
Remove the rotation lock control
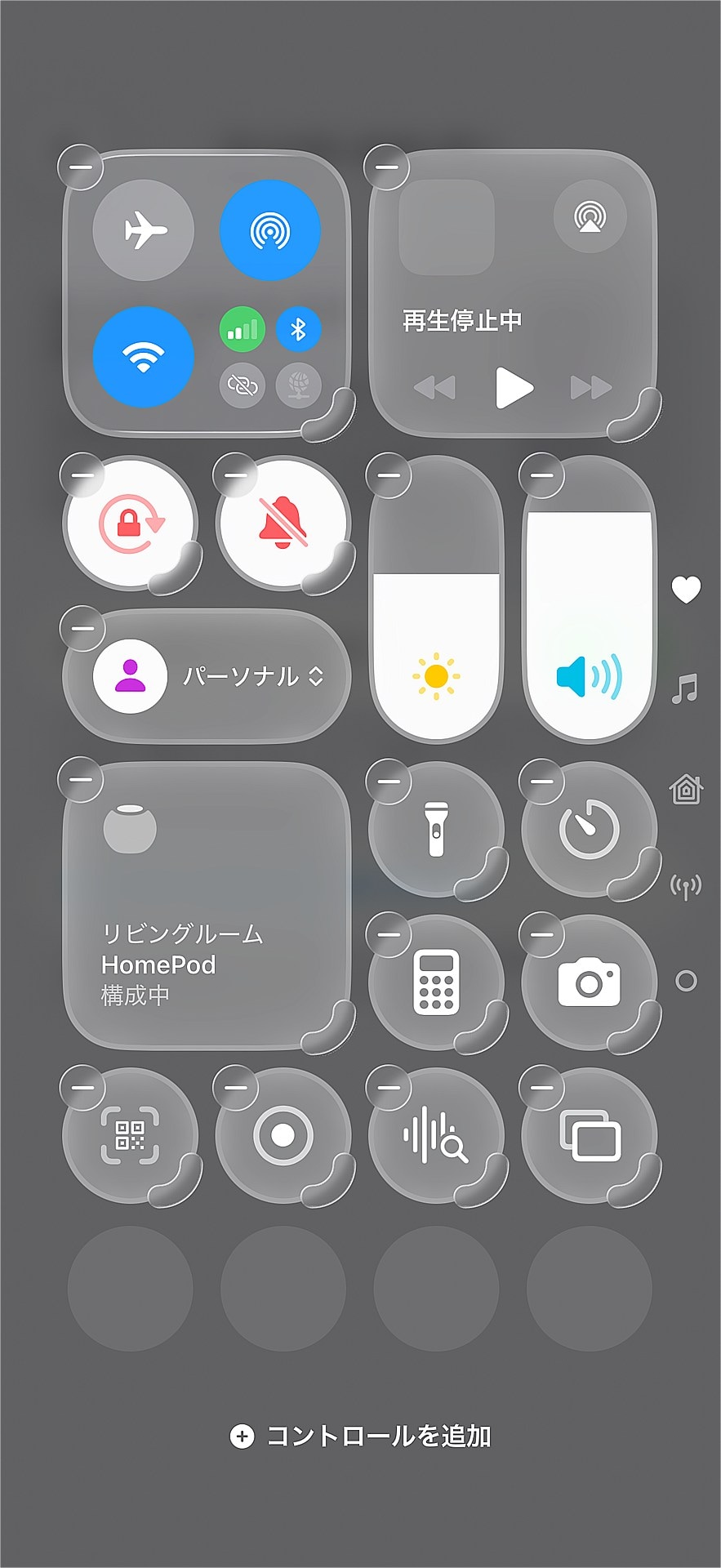pos(82,474)
